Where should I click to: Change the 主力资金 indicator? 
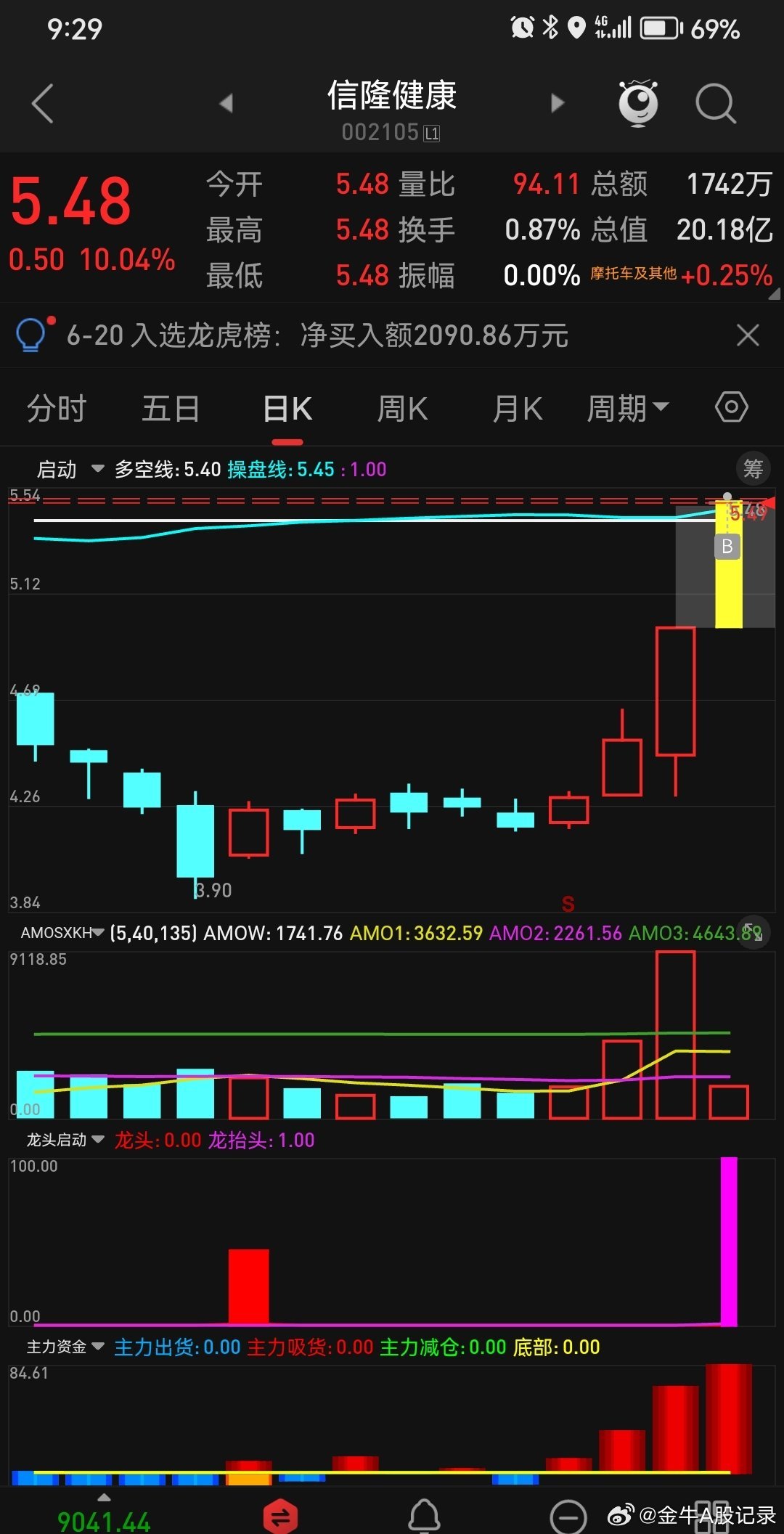coord(65,1347)
